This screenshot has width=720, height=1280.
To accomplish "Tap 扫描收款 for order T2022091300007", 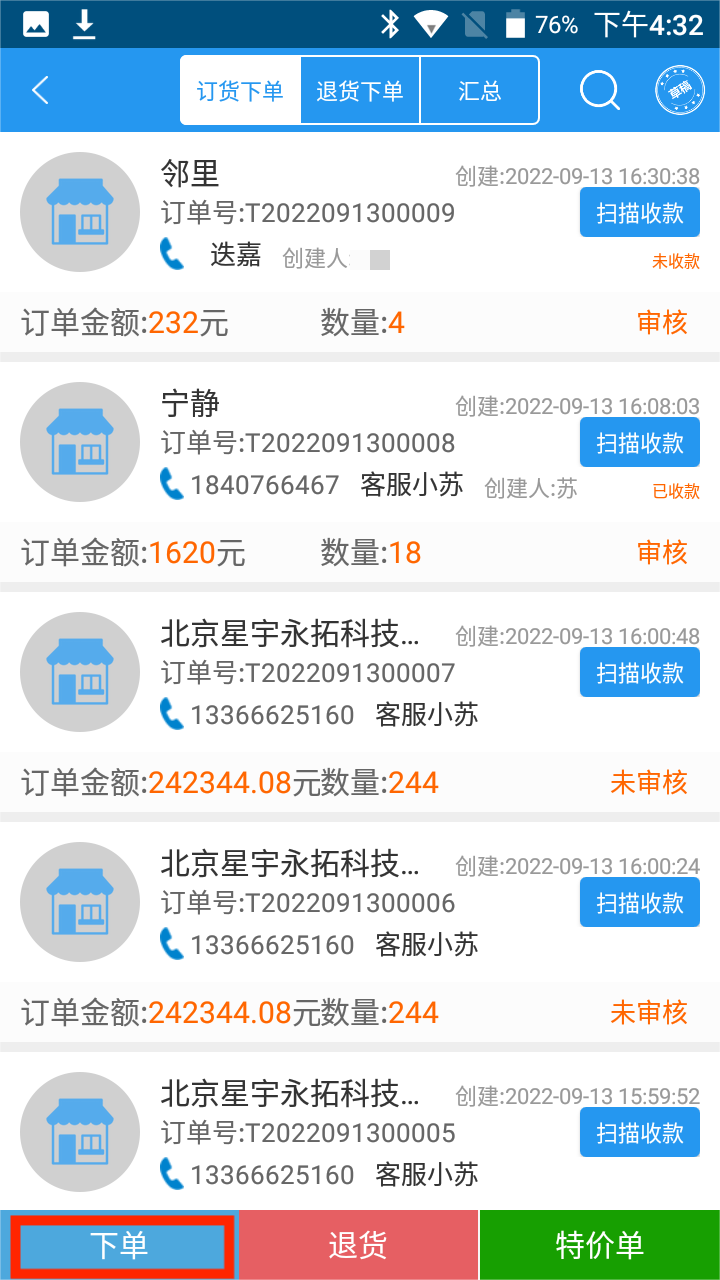I will tap(639, 673).
